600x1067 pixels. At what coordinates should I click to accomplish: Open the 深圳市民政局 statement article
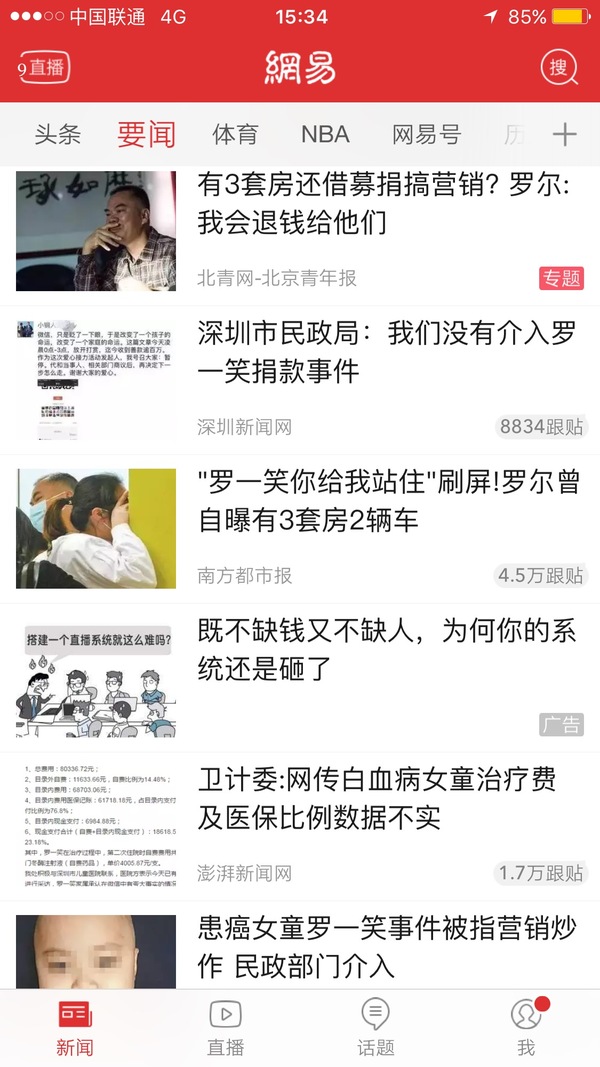(385, 354)
